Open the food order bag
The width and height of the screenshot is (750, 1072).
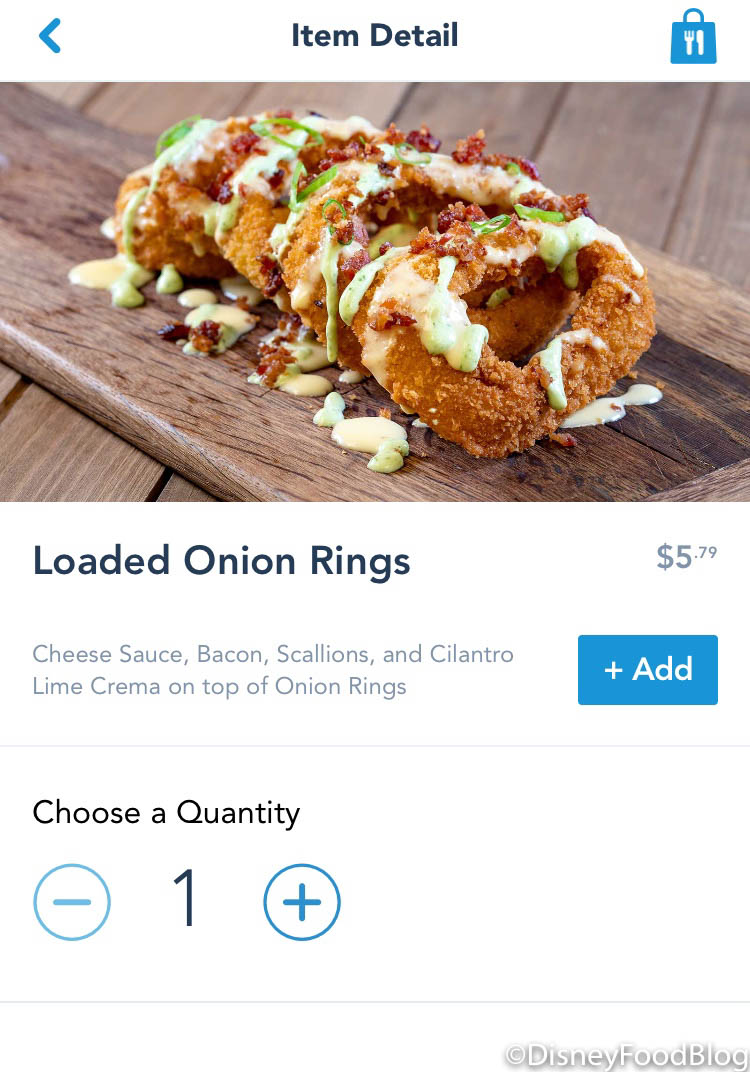coord(693,38)
